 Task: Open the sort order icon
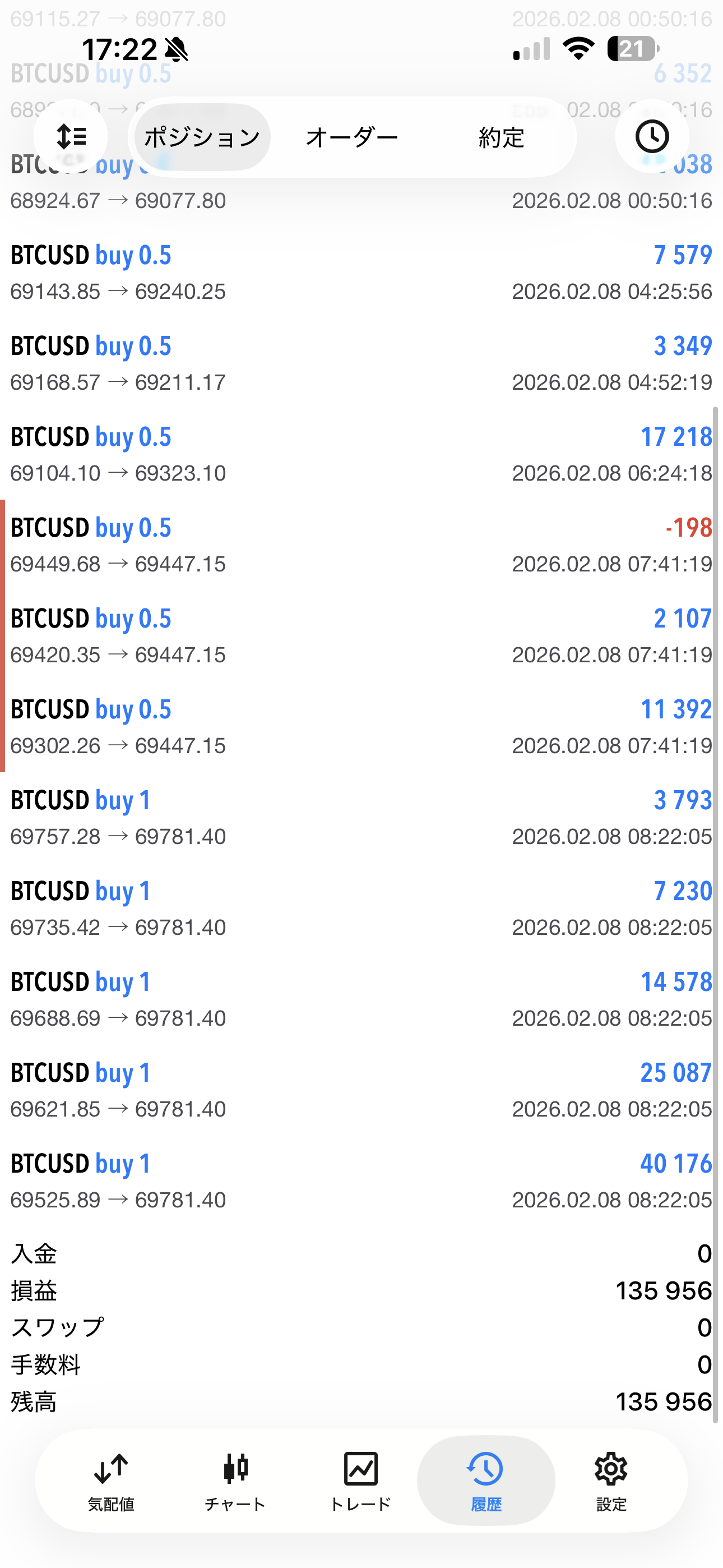tap(71, 137)
